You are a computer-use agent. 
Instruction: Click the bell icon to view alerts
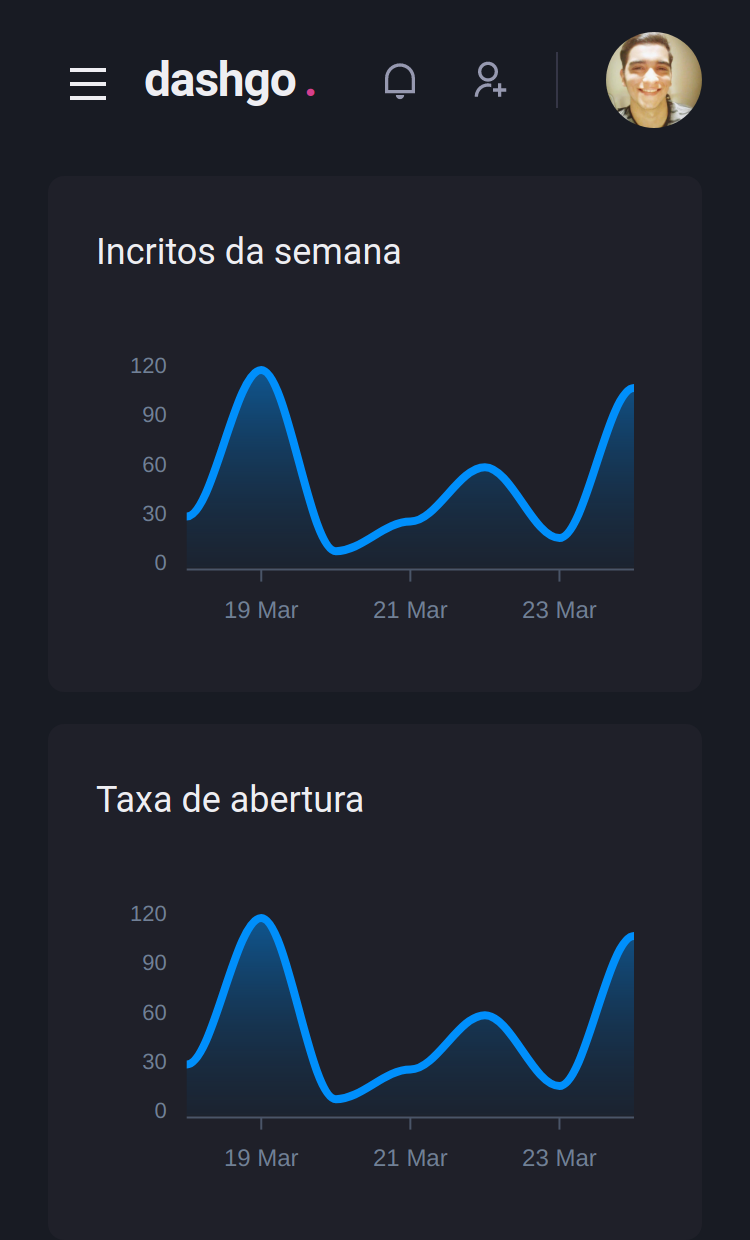[400, 80]
